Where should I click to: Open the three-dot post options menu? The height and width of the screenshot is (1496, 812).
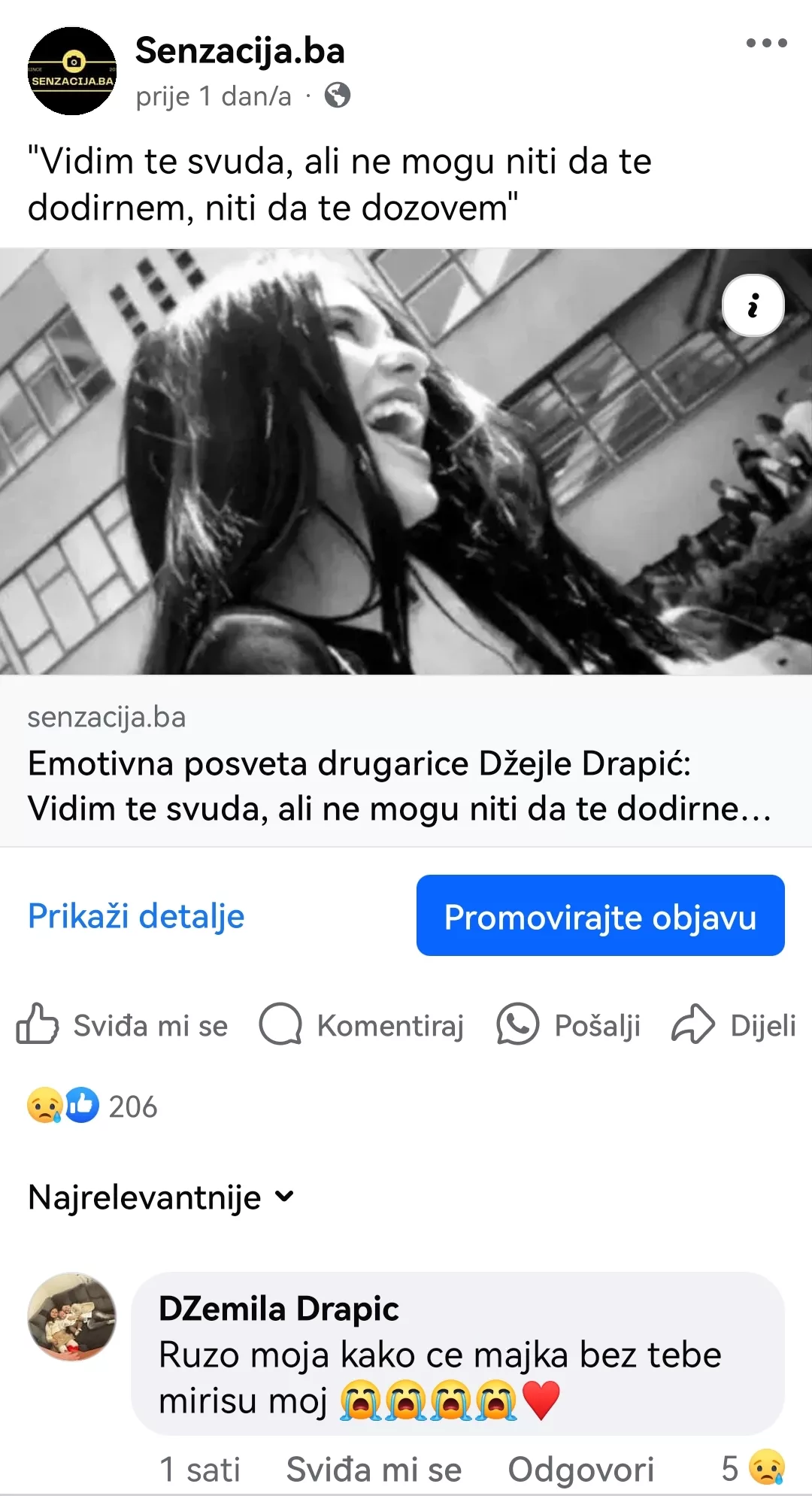[x=766, y=44]
